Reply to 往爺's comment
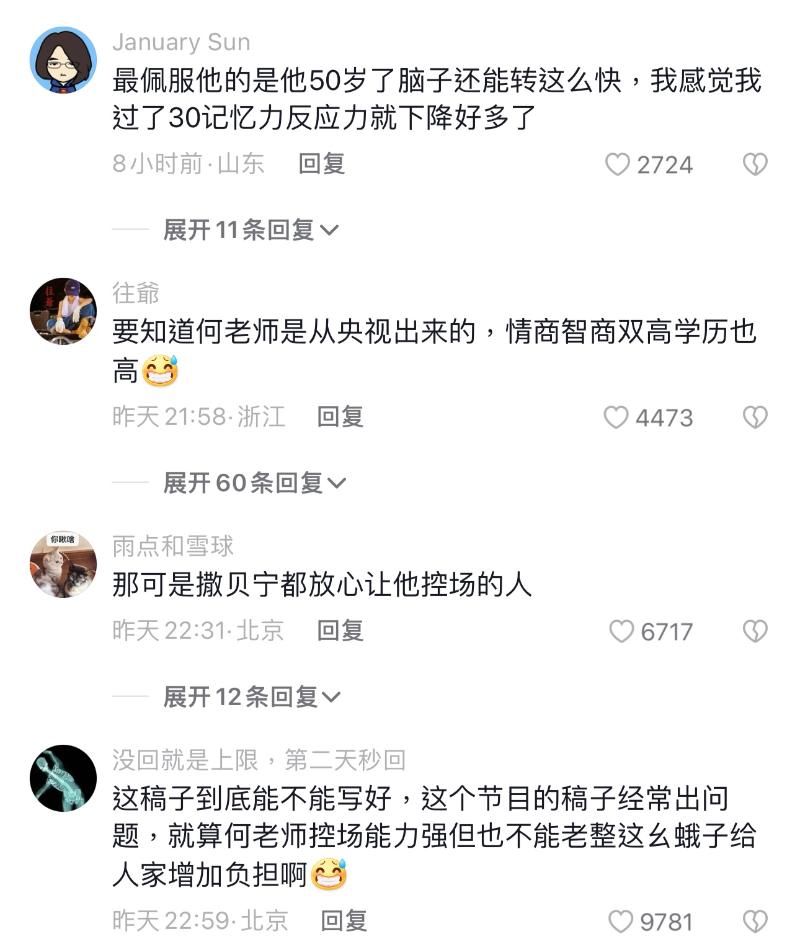 click(x=340, y=417)
